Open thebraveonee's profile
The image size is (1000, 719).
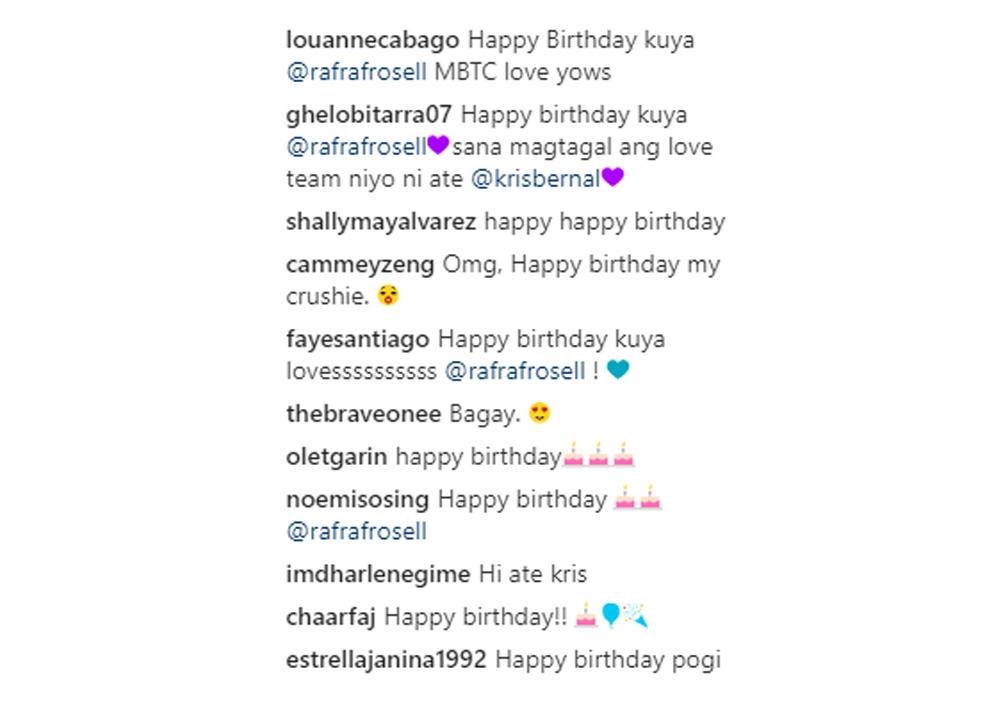pos(363,413)
